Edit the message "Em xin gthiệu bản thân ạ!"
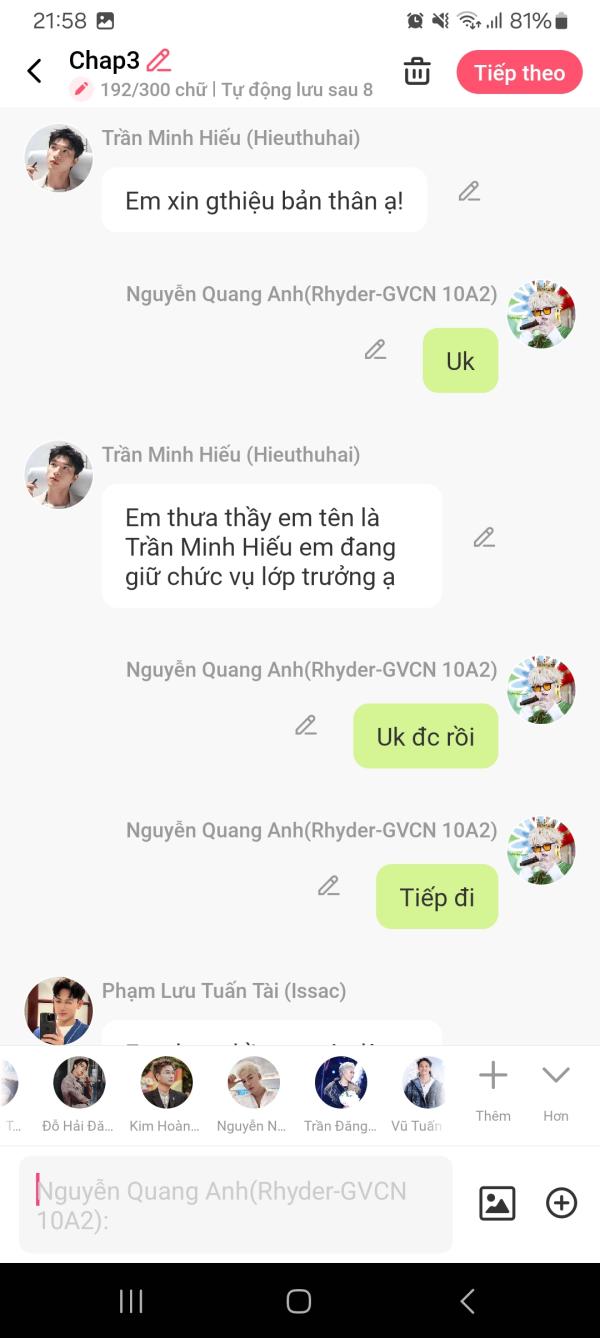The width and height of the screenshot is (600, 1338). (469, 191)
